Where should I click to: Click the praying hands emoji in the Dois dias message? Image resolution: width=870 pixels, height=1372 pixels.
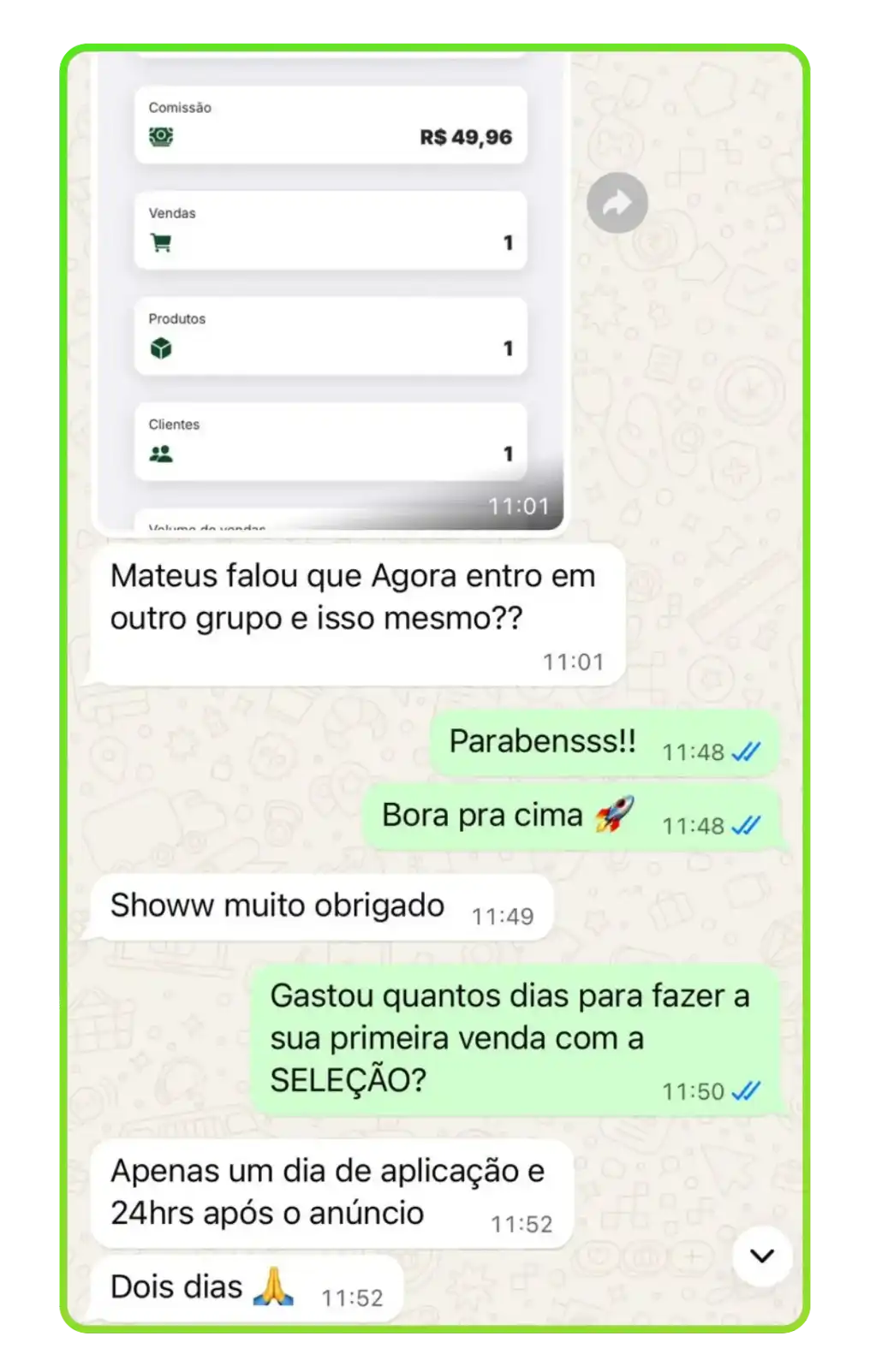[273, 1285]
